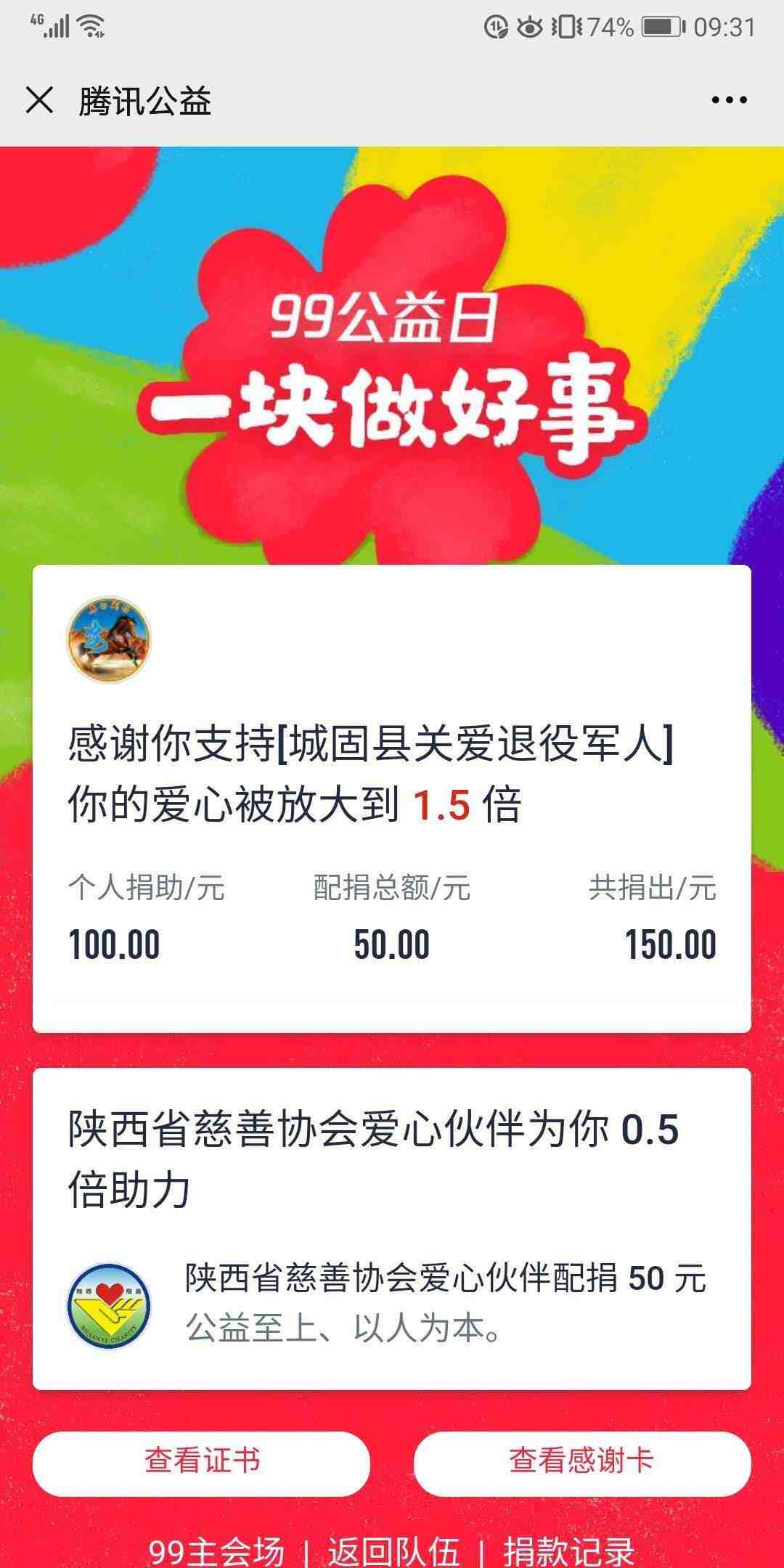The image size is (784, 1568).
Task: View 捐款记录 donation records
Action: pos(569,1551)
